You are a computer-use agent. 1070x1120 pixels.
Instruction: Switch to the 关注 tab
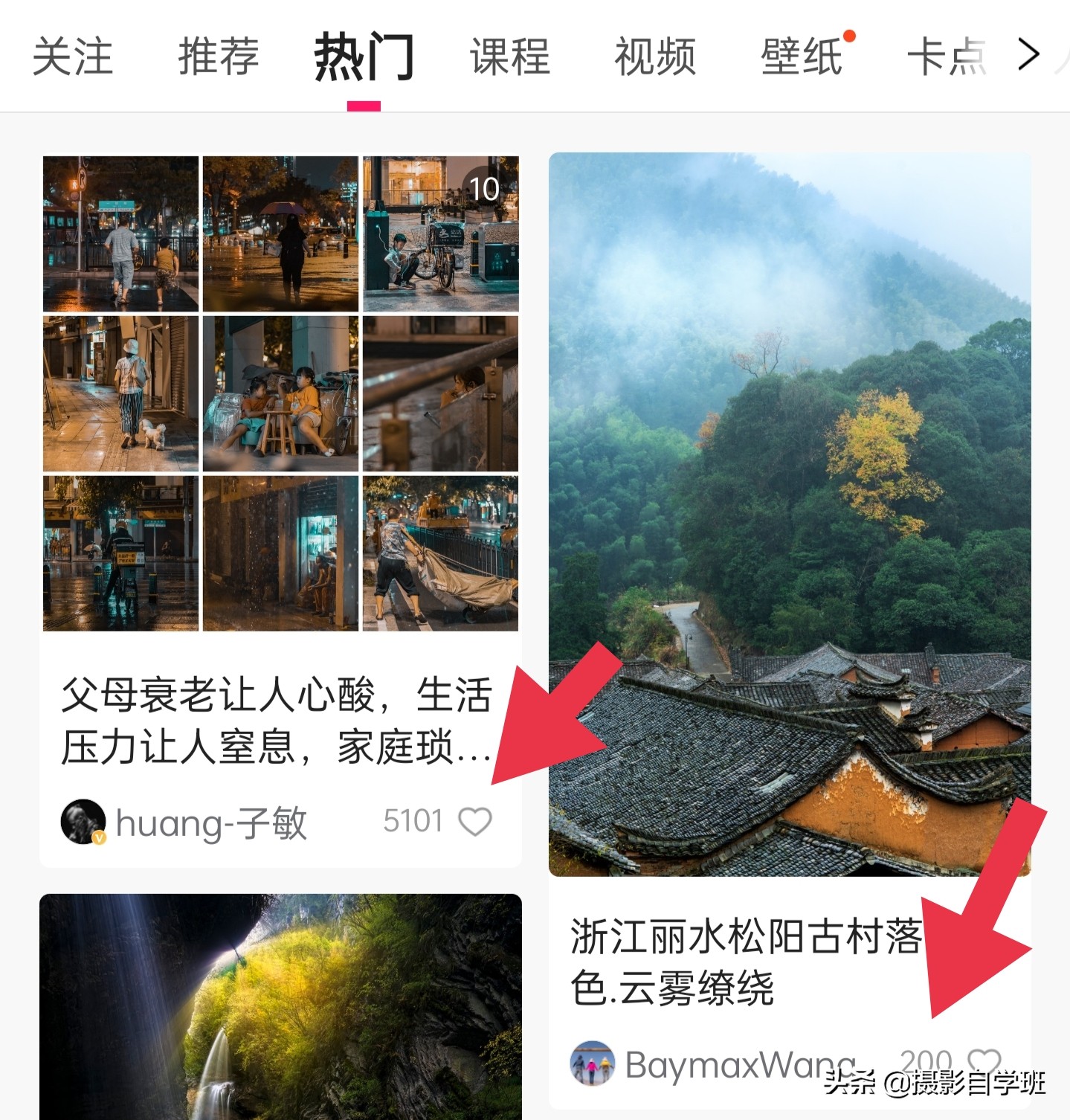(74, 56)
